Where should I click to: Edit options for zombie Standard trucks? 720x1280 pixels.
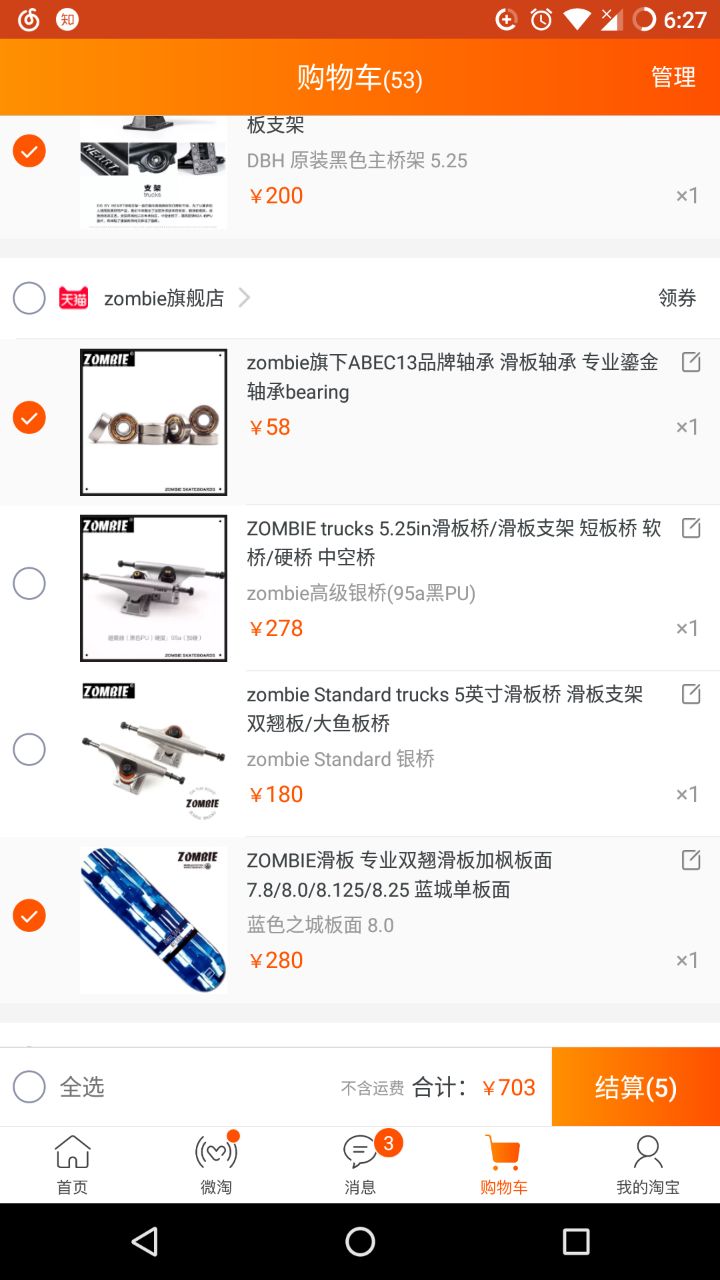(691, 694)
